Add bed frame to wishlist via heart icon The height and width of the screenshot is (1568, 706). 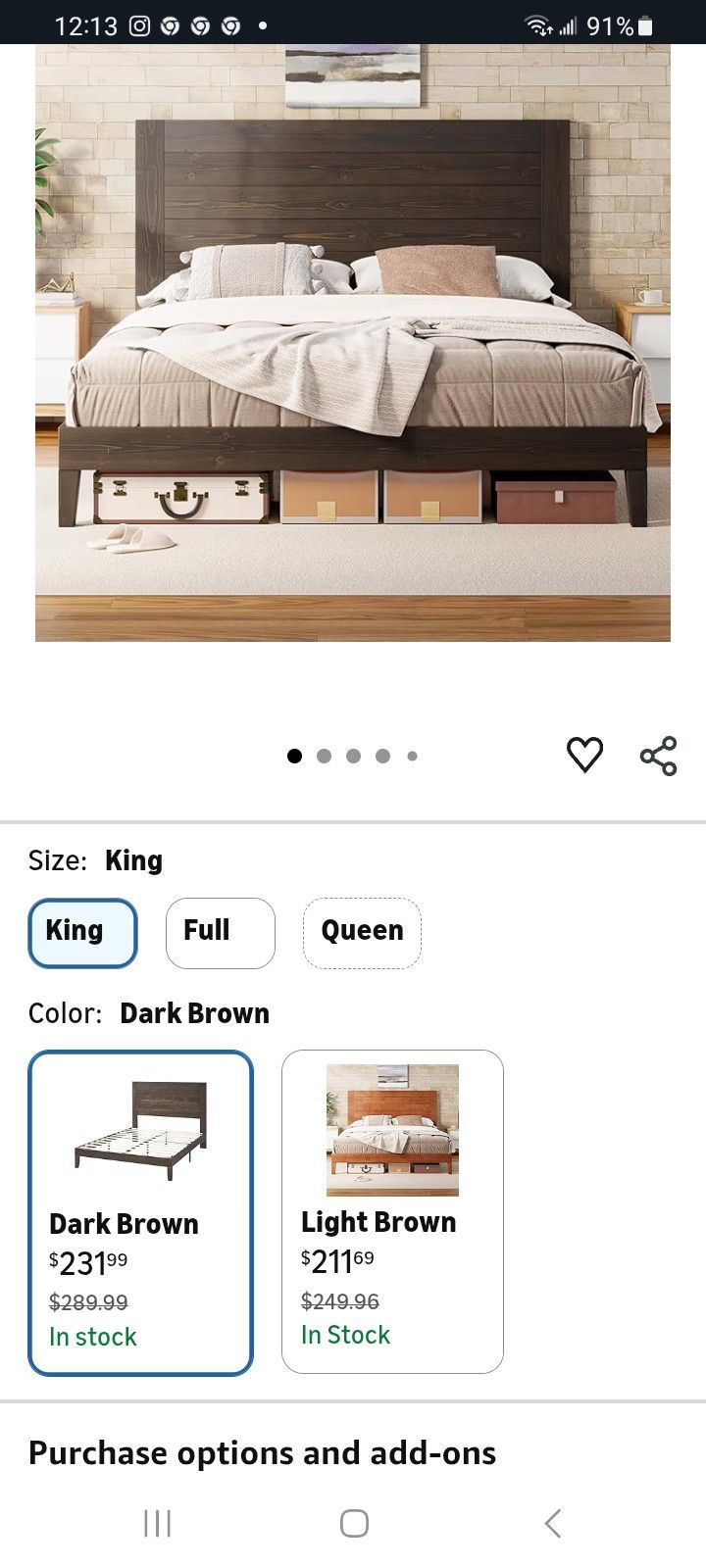click(x=585, y=754)
